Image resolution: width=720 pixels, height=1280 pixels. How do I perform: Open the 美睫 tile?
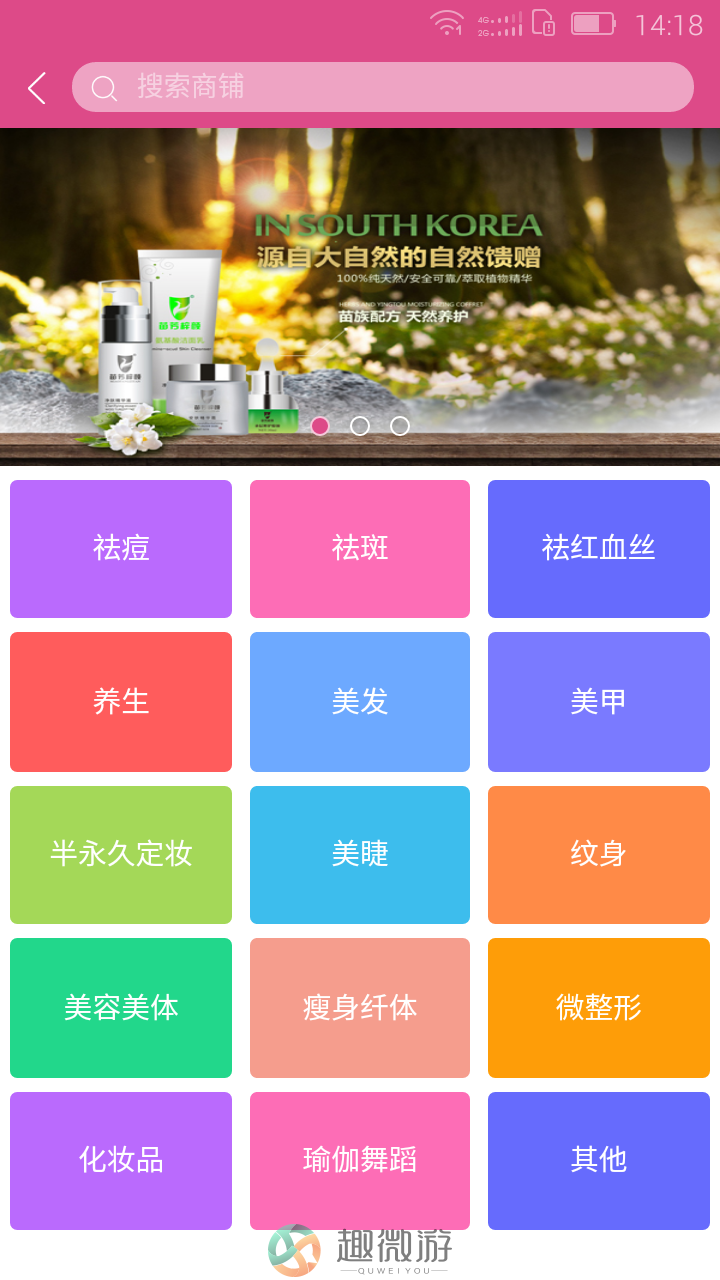360,854
